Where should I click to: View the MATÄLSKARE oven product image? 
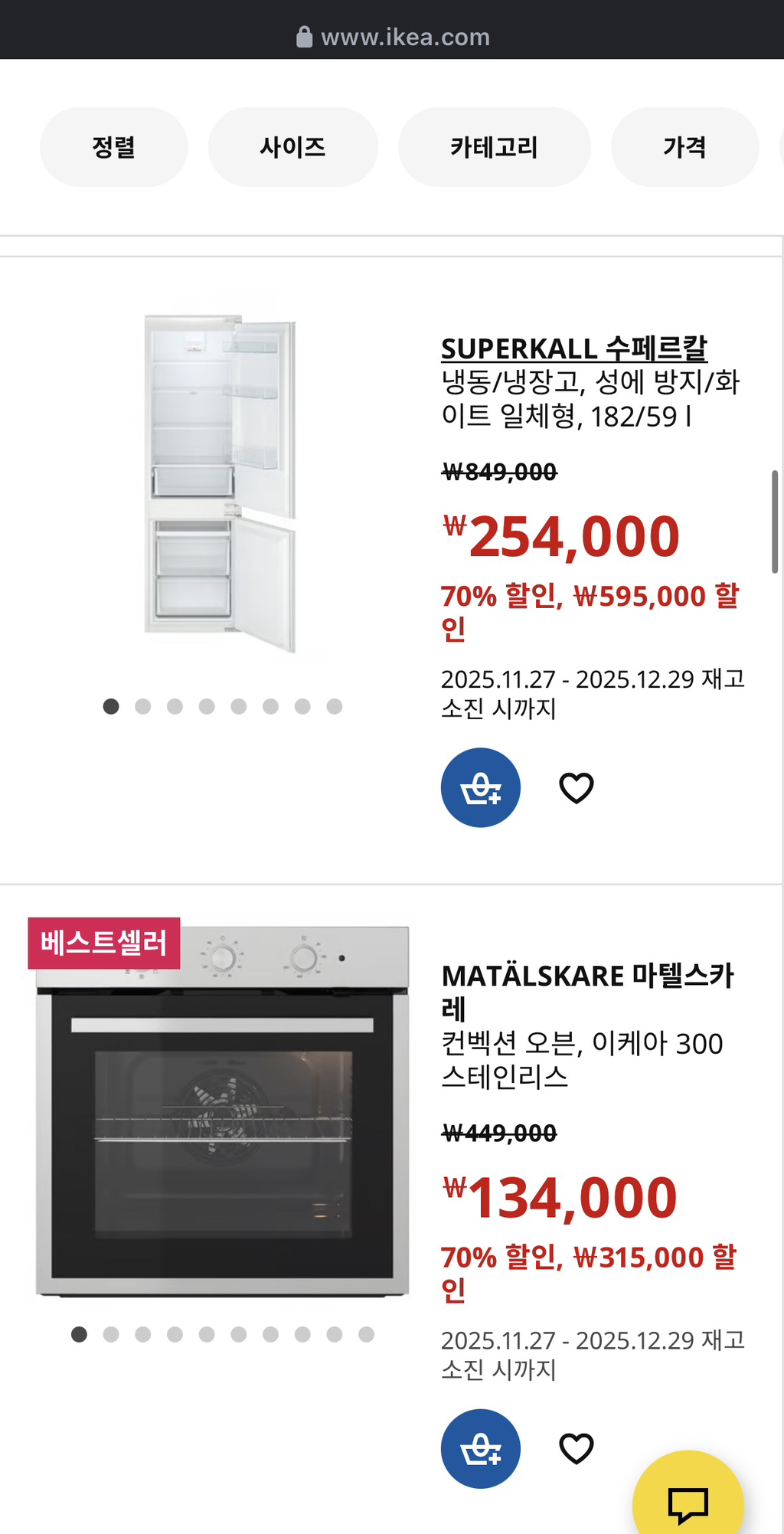pos(222,1111)
